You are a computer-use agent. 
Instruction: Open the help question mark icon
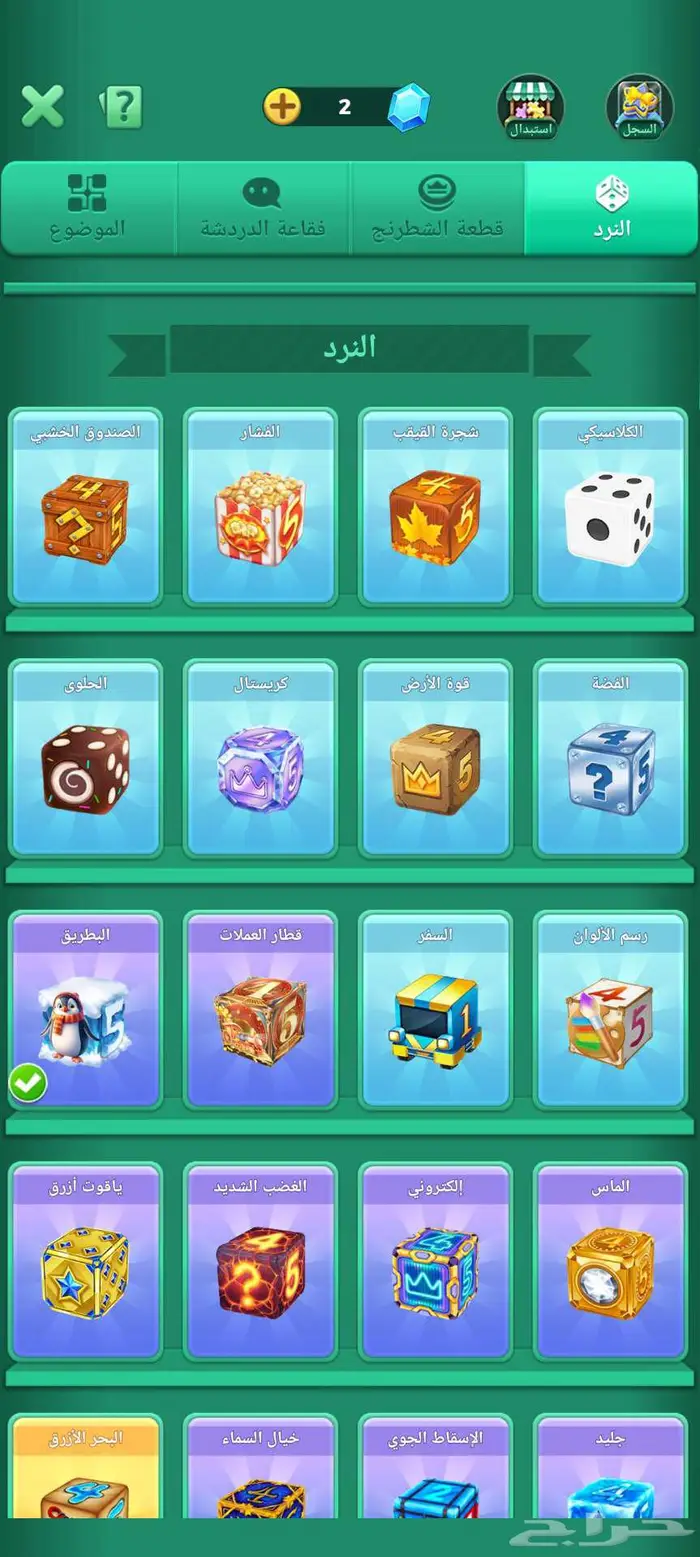coord(124,106)
